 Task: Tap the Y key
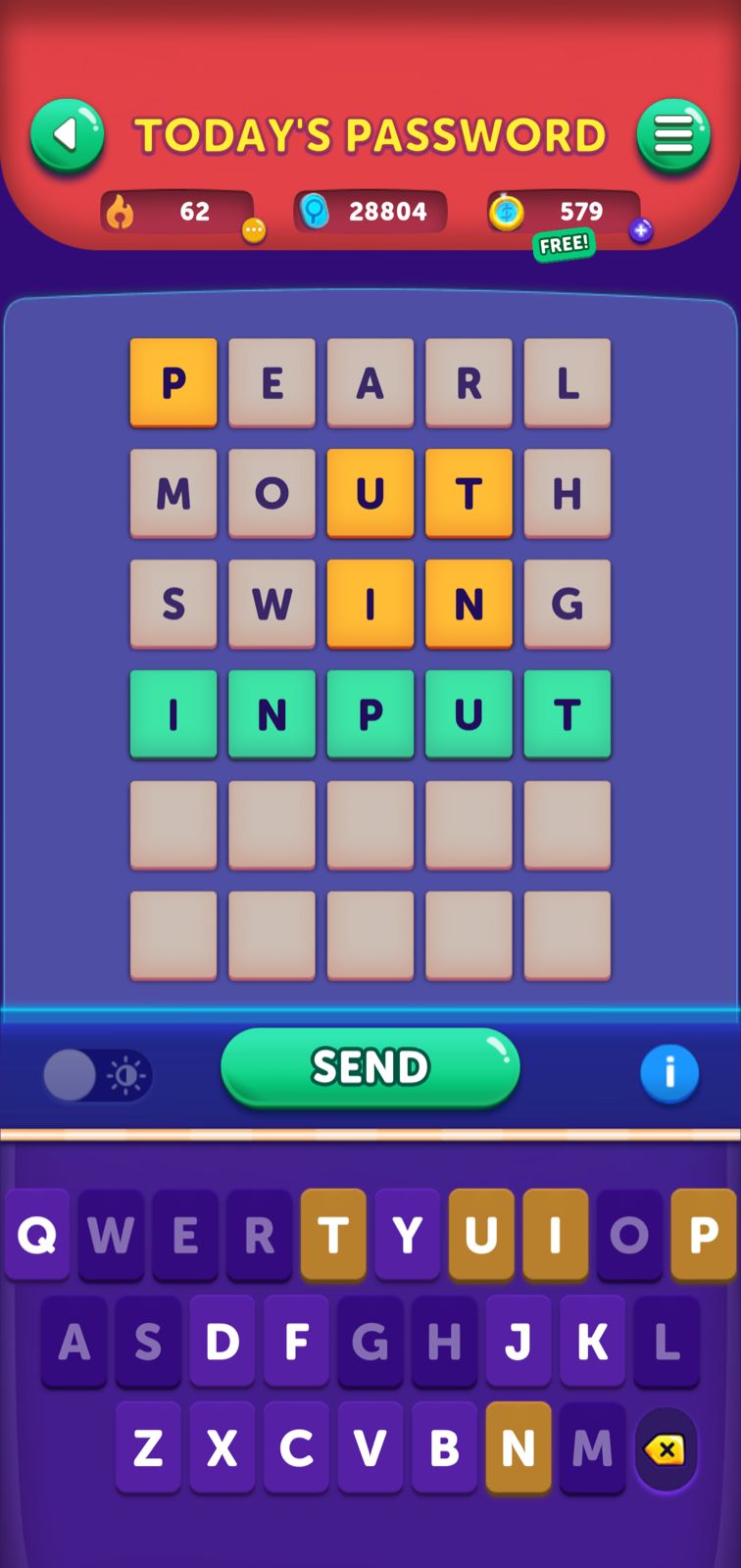click(x=407, y=1235)
